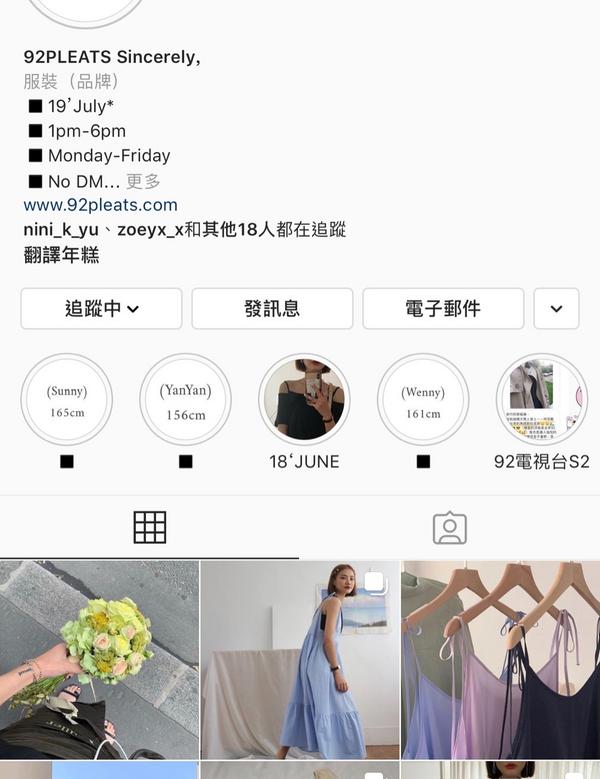
Task: Open the YanYan 156cm story highlight
Action: pyautogui.click(x=185, y=400)
